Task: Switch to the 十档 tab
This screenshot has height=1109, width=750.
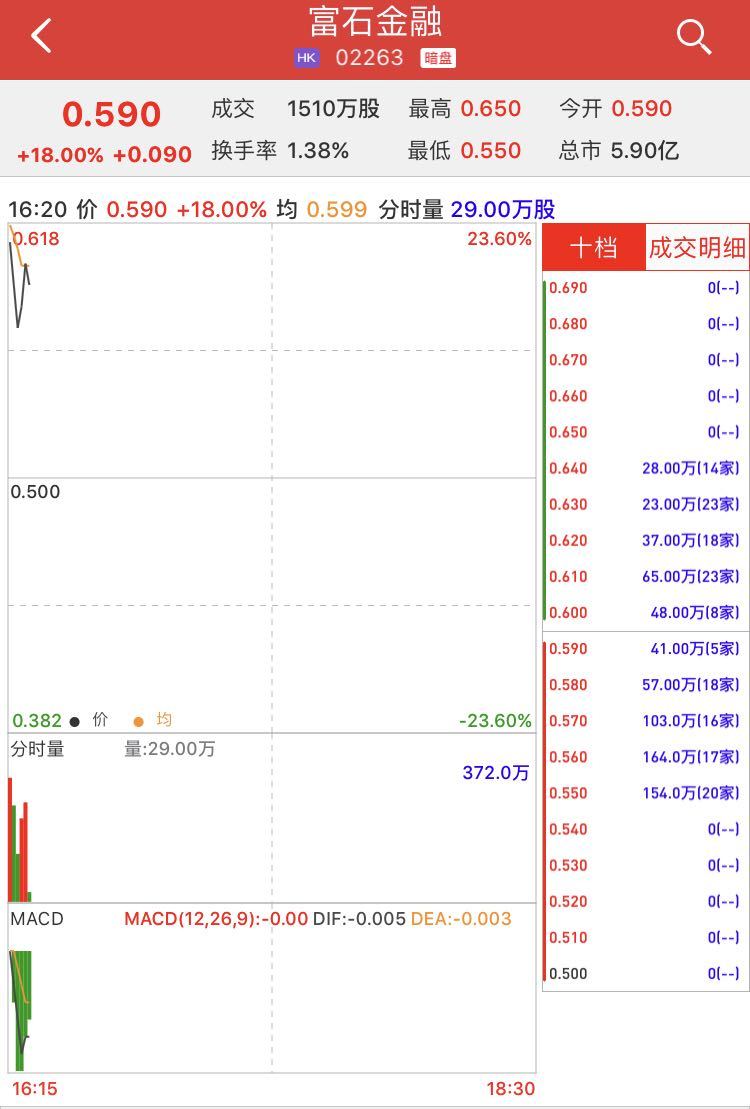Action: pos(594,247)
